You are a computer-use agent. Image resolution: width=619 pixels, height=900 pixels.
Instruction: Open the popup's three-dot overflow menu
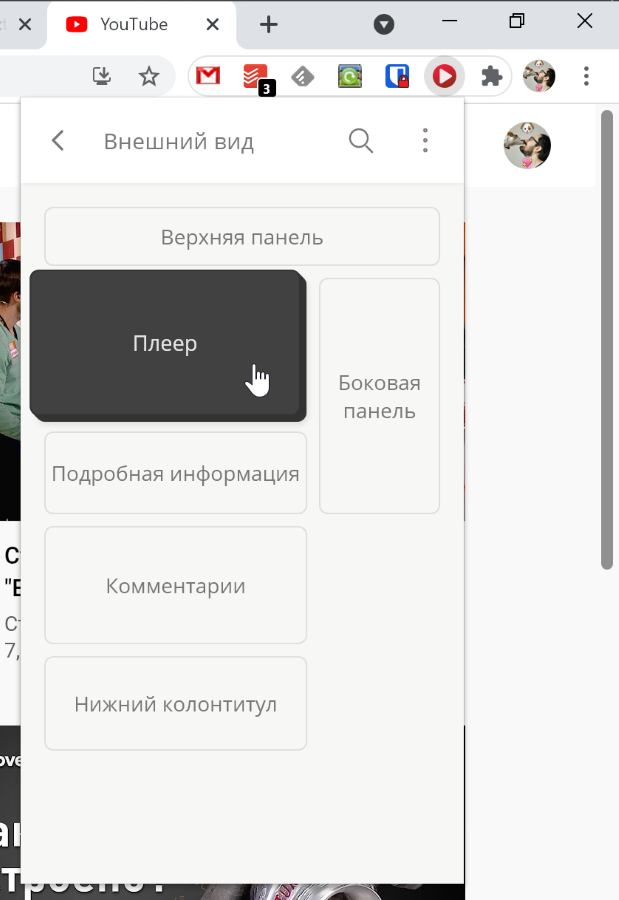[425, 141]
